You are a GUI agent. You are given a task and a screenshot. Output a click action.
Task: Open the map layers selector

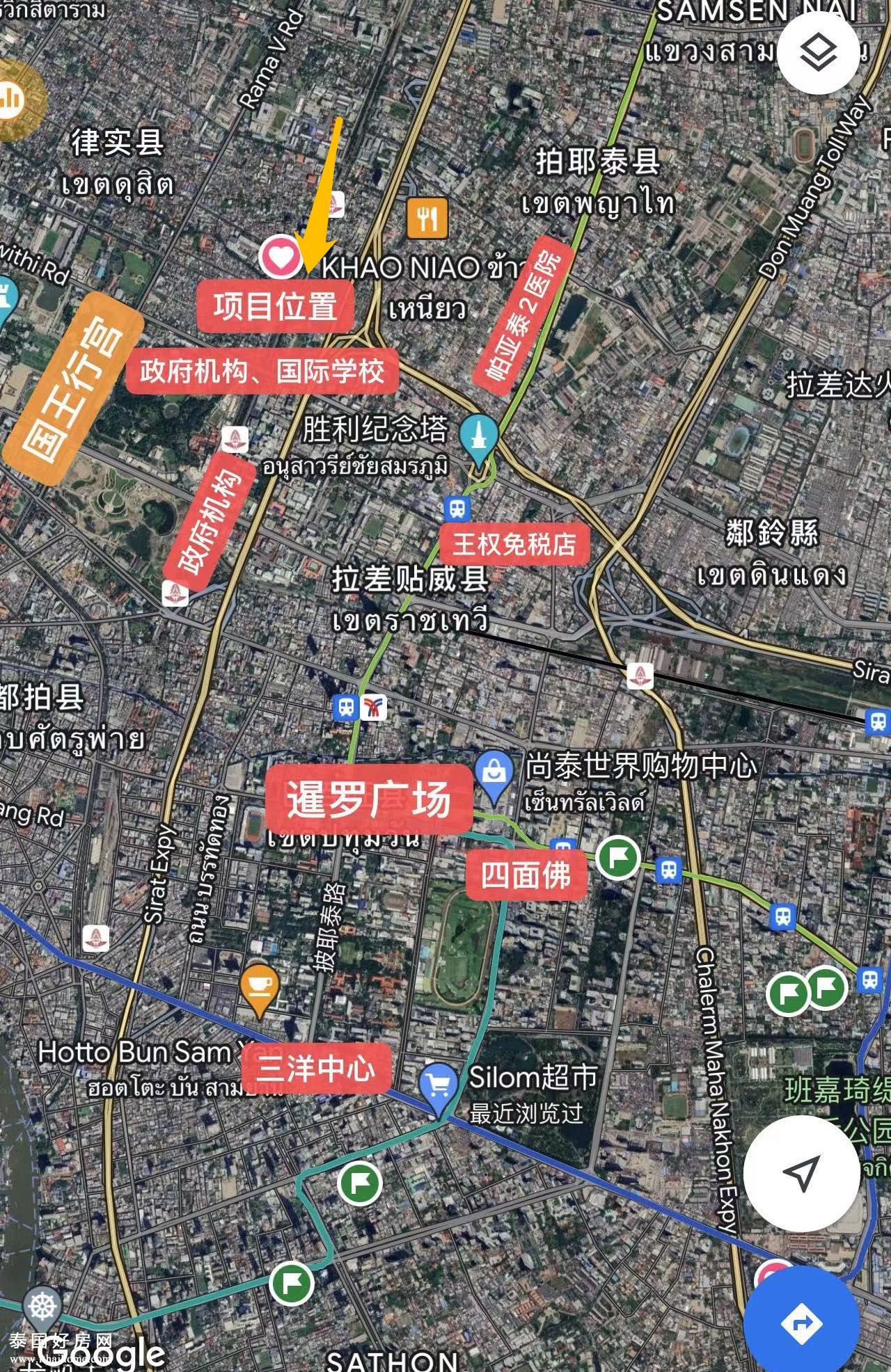[818, 52]
